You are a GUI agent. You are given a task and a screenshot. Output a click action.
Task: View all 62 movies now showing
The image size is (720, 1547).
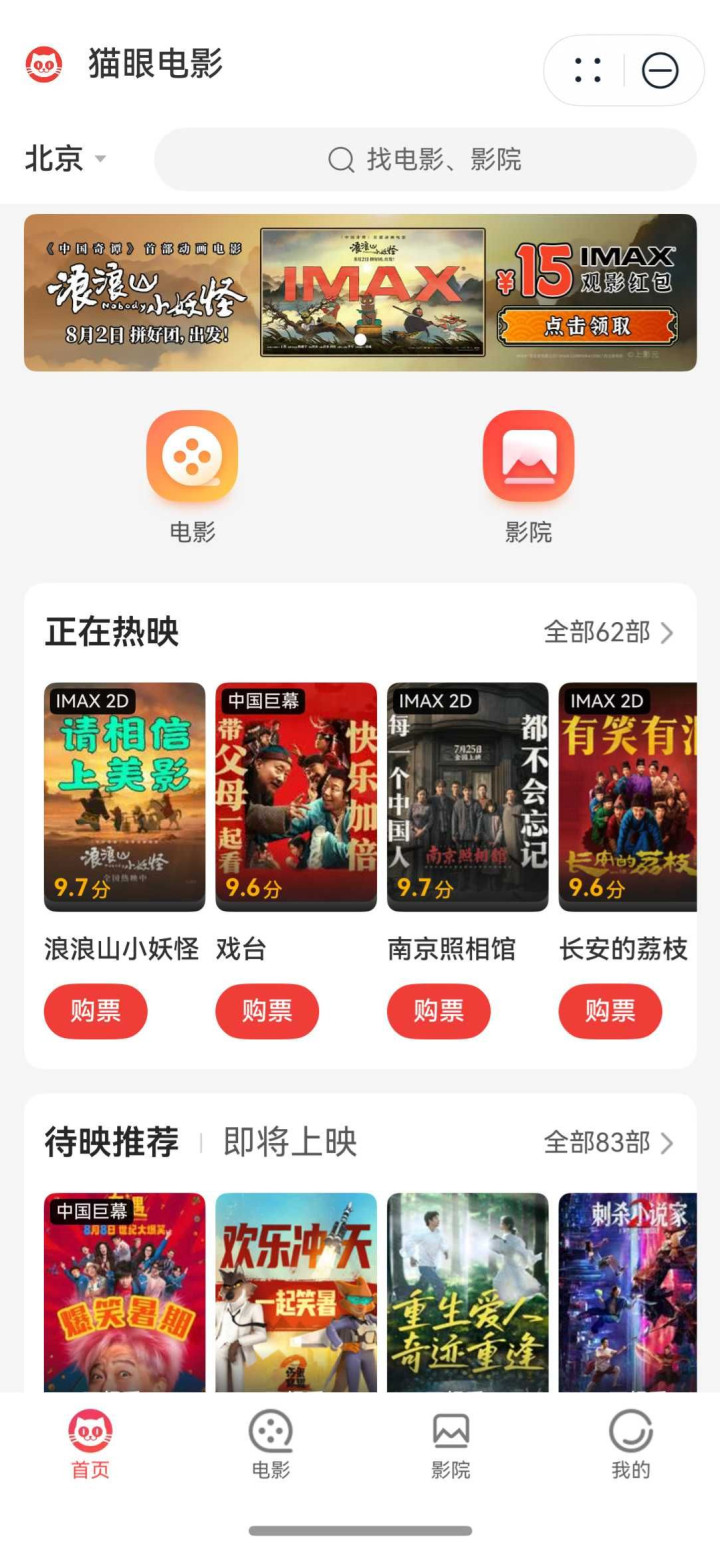(608, 632)
